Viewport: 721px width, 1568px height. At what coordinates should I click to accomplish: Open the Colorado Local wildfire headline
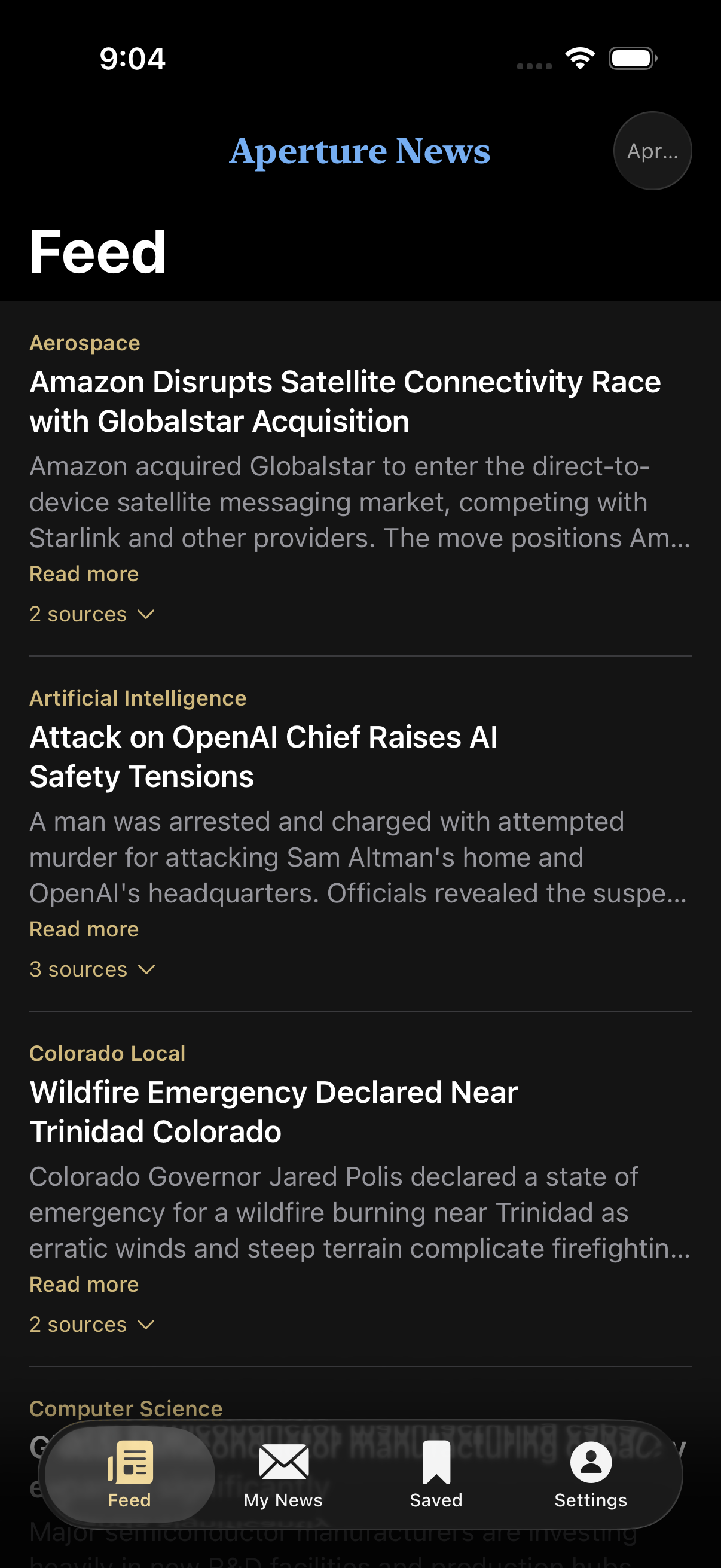pyautogui.click(x=273, y=1111)
